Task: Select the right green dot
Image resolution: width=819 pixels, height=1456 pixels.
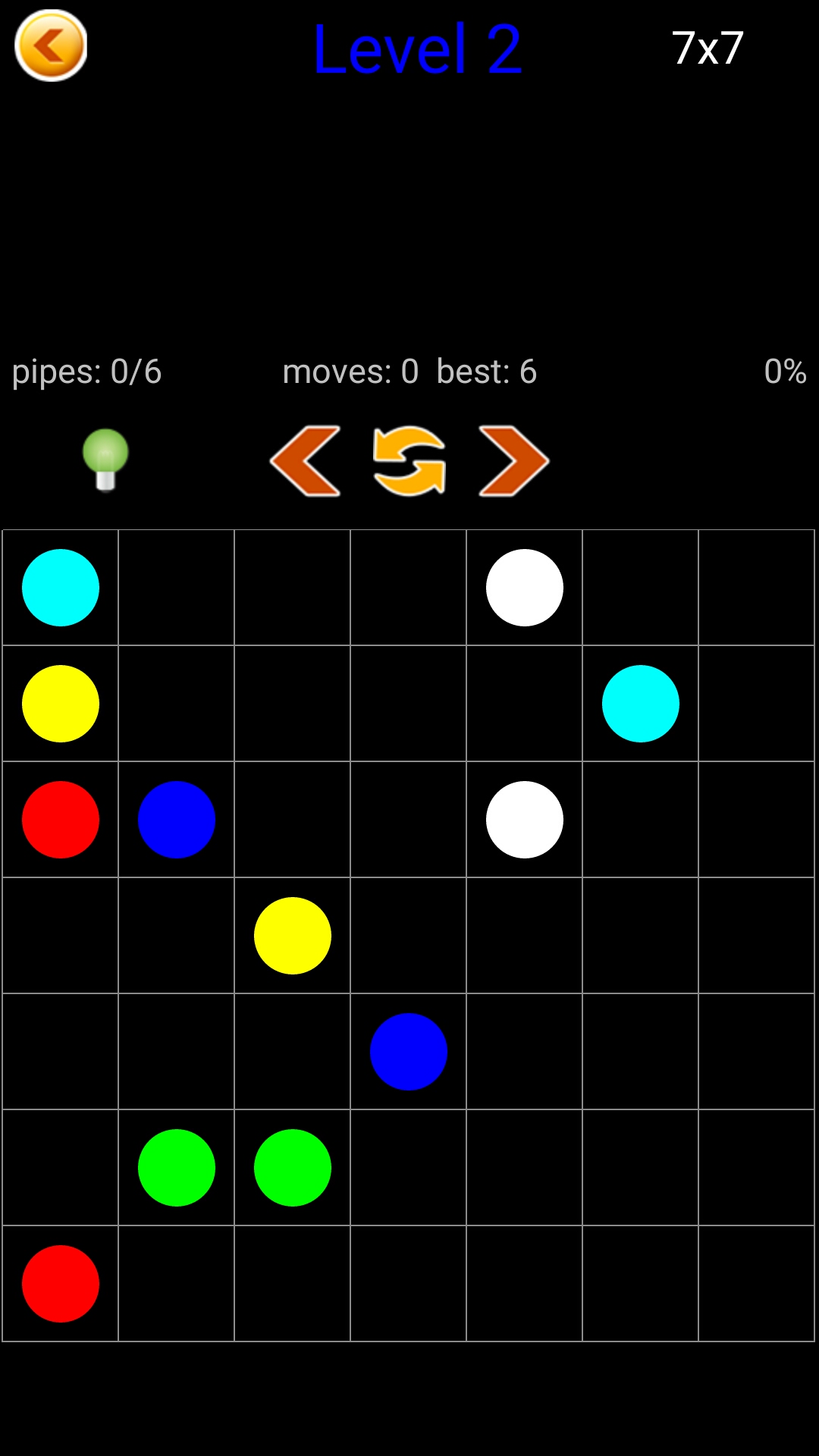Action: [293, 1168]
